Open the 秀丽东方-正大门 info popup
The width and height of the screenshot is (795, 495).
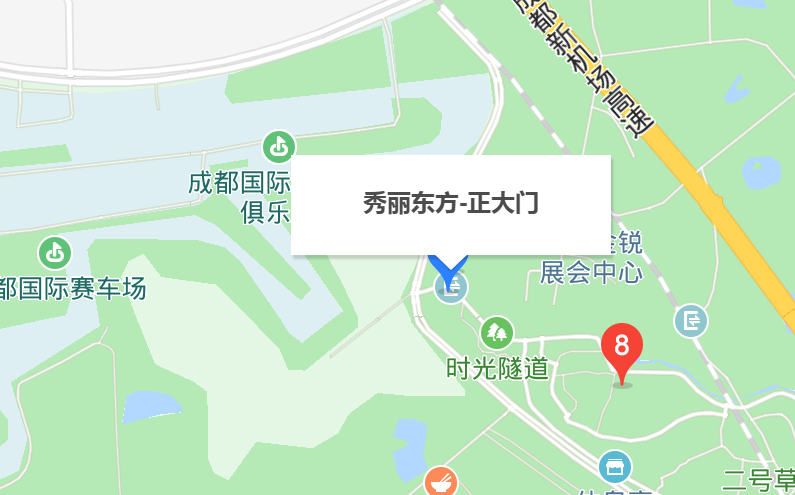point(450,205)
